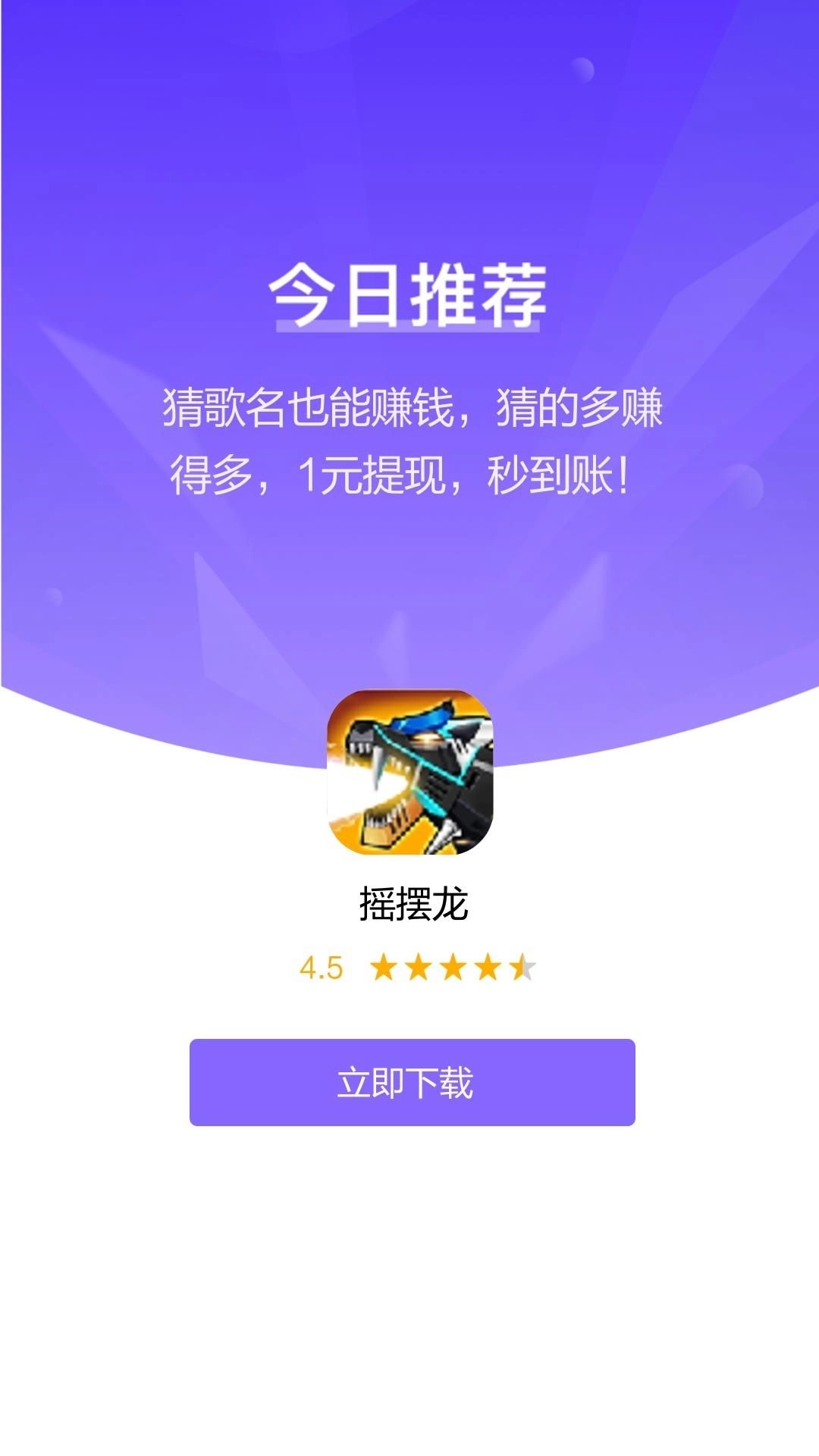Click the purple gradient header area
This screenshot has height=1456, width=819.
tap(409, 136)
